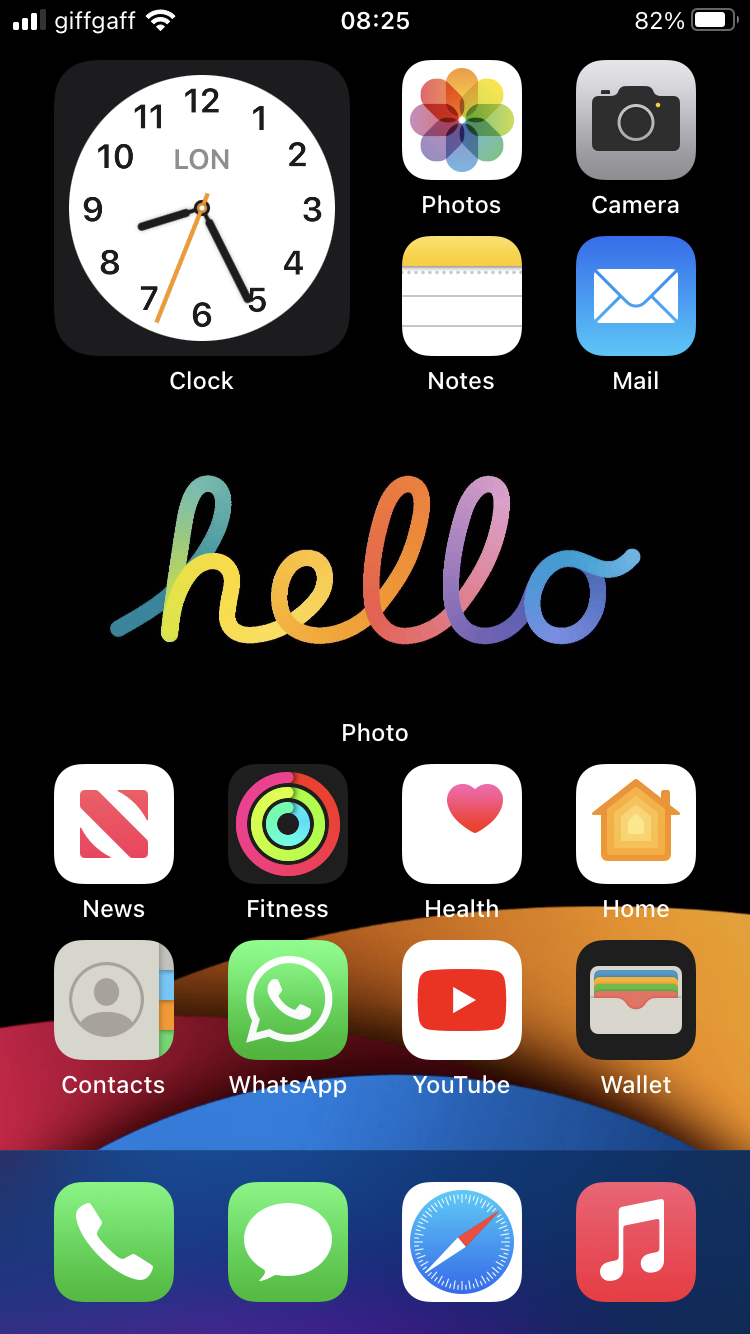Open the Phone app in the dock
750x1334 pixels.
click(114, 1242)
